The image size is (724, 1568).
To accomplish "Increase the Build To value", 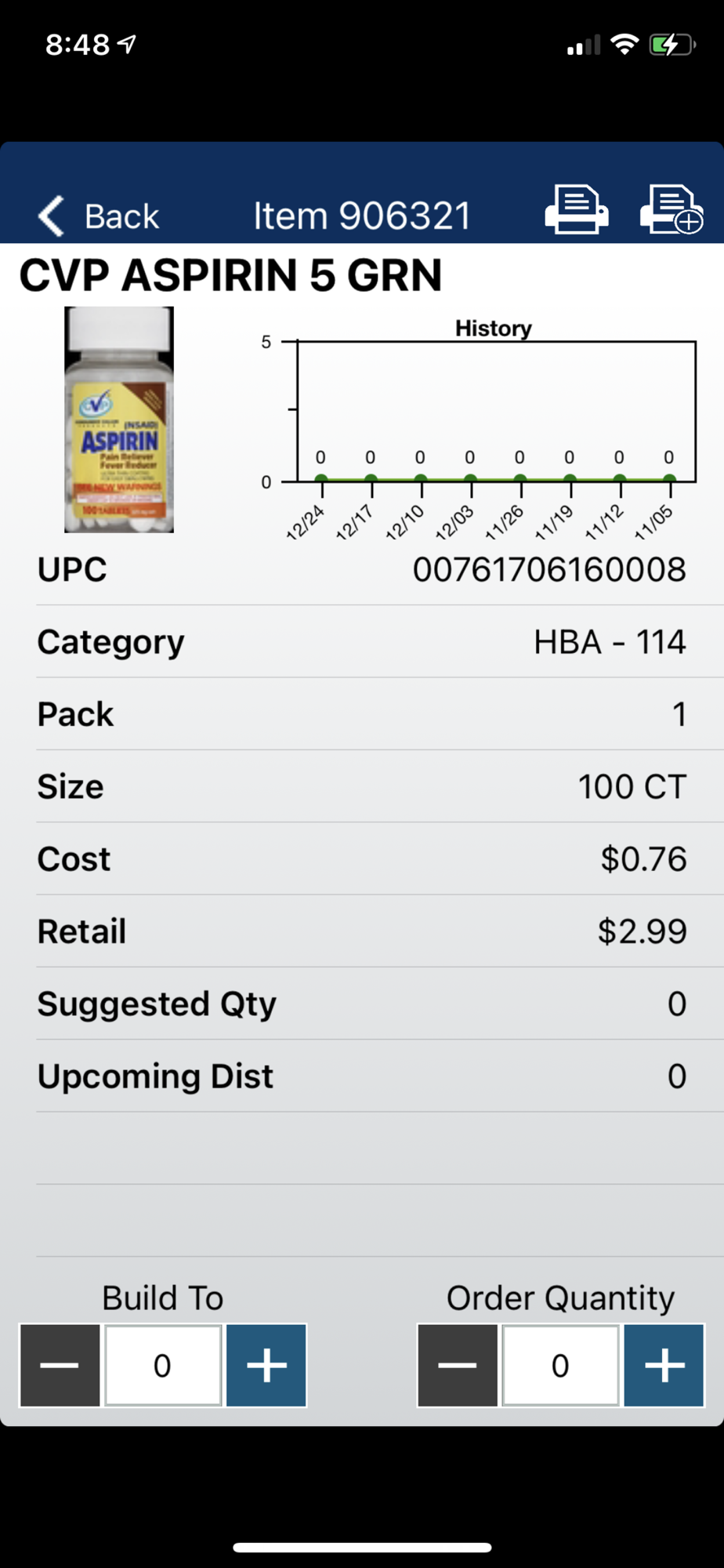I will 266,1365.
